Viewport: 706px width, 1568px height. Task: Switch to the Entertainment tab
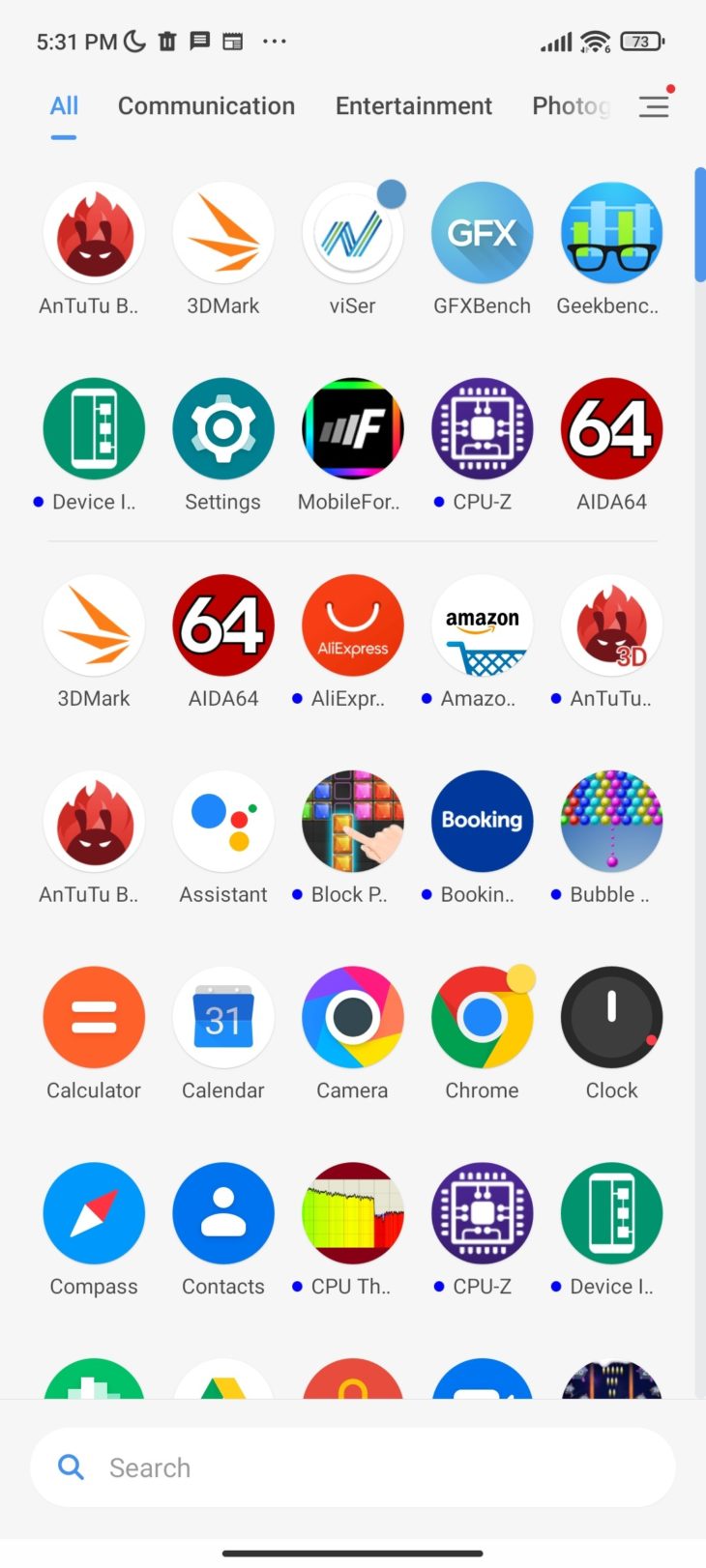413,106
